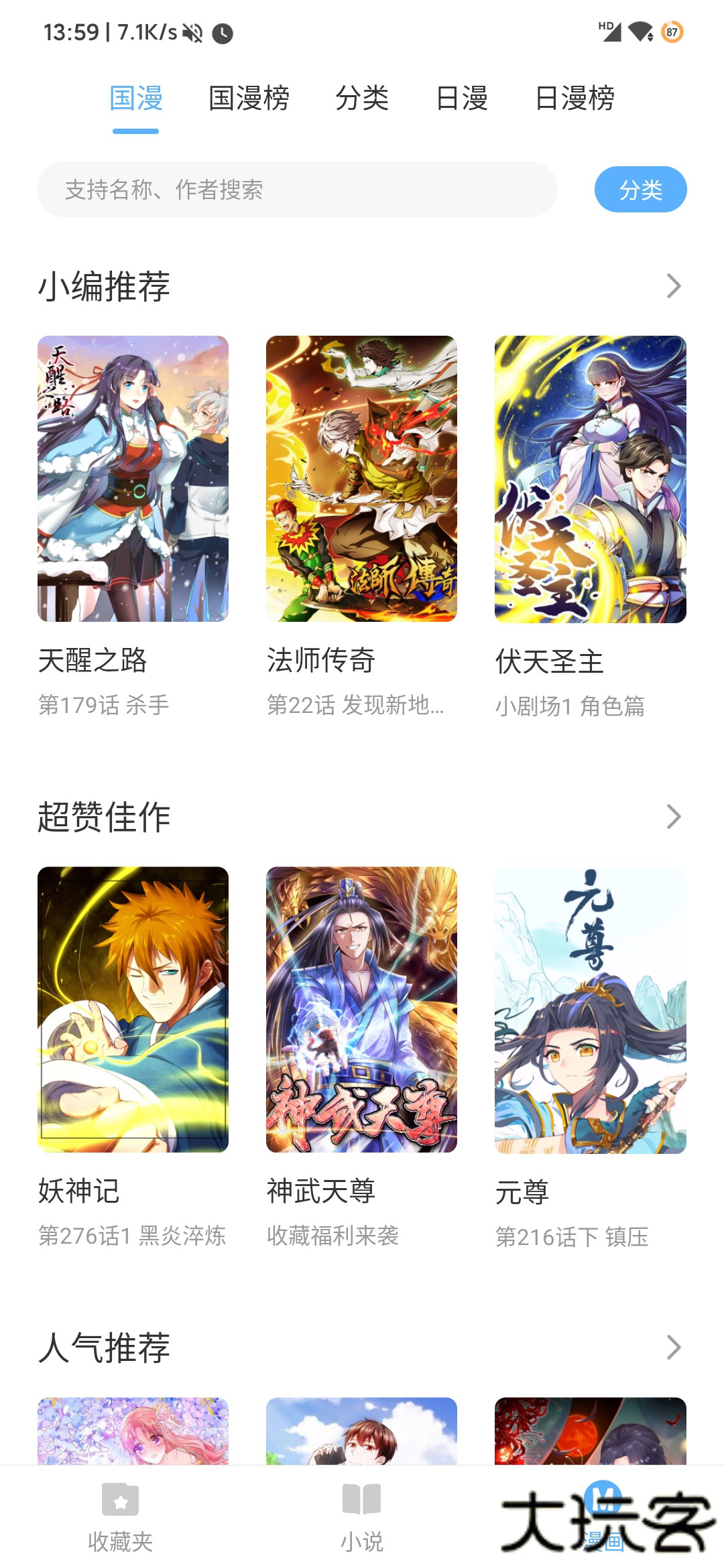This screenshot has width=724, height=1568.
Task: Click the 元尊 comic title
Action: (x=521, y=1192)
